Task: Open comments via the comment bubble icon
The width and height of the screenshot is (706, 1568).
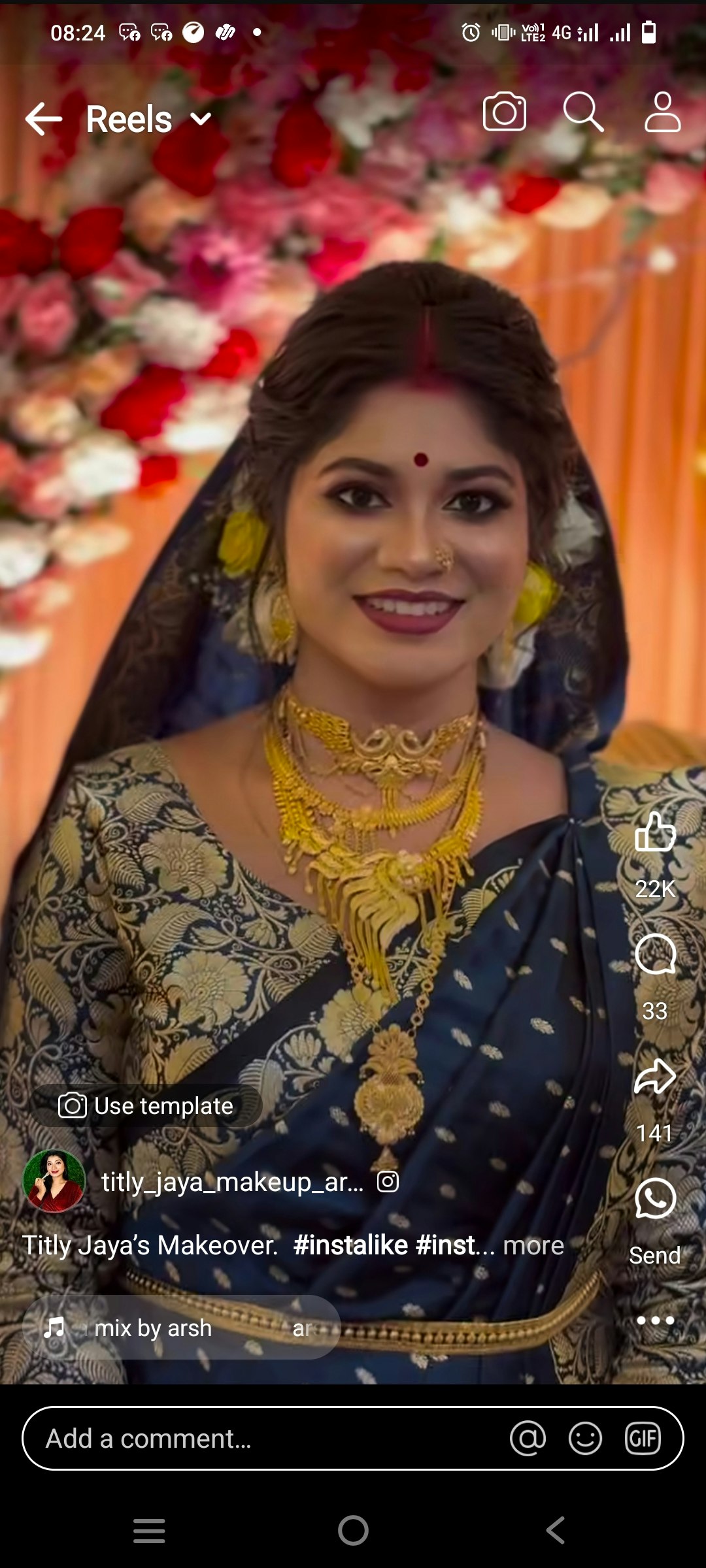Action: tap(656, 954)
